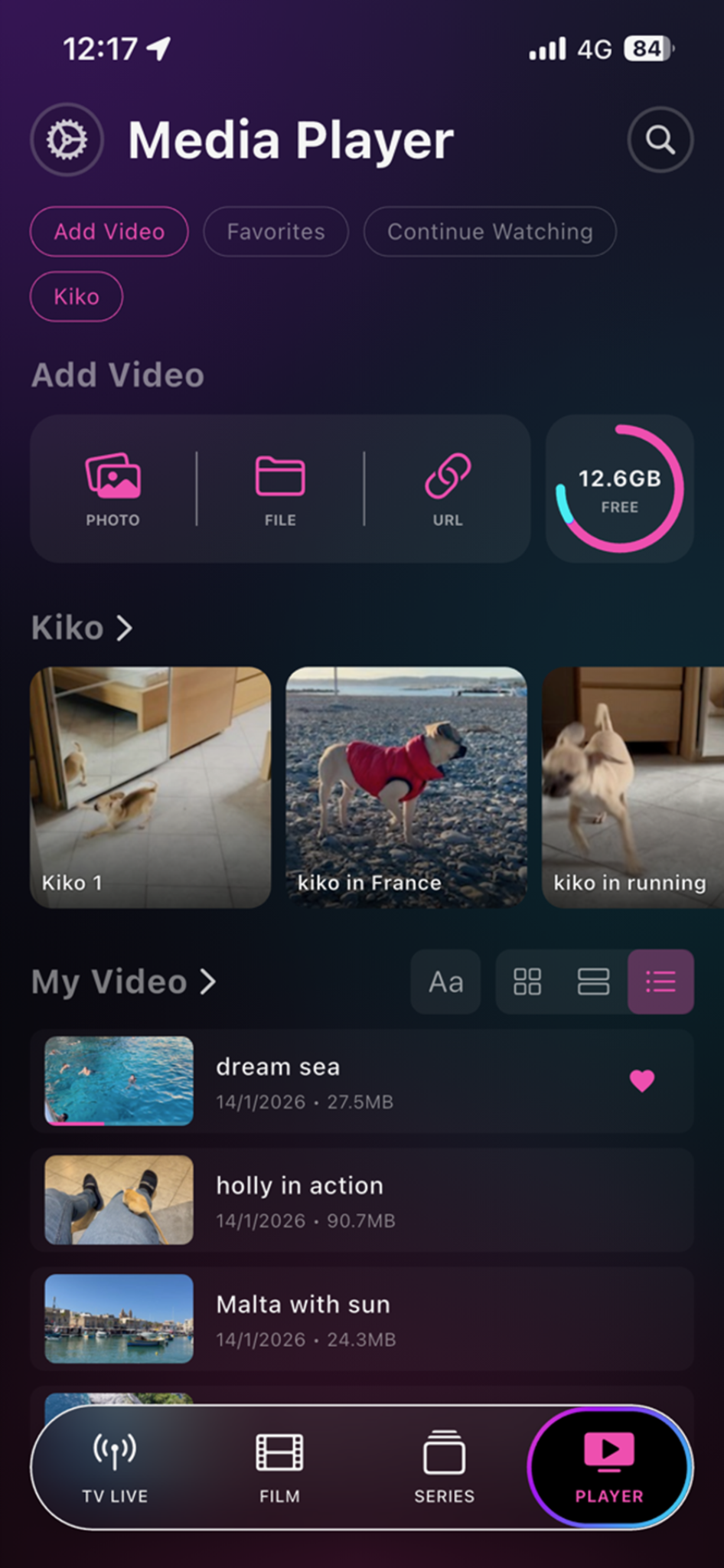
Task: Open the Aa text size control
Action: (x=445, y=982)
